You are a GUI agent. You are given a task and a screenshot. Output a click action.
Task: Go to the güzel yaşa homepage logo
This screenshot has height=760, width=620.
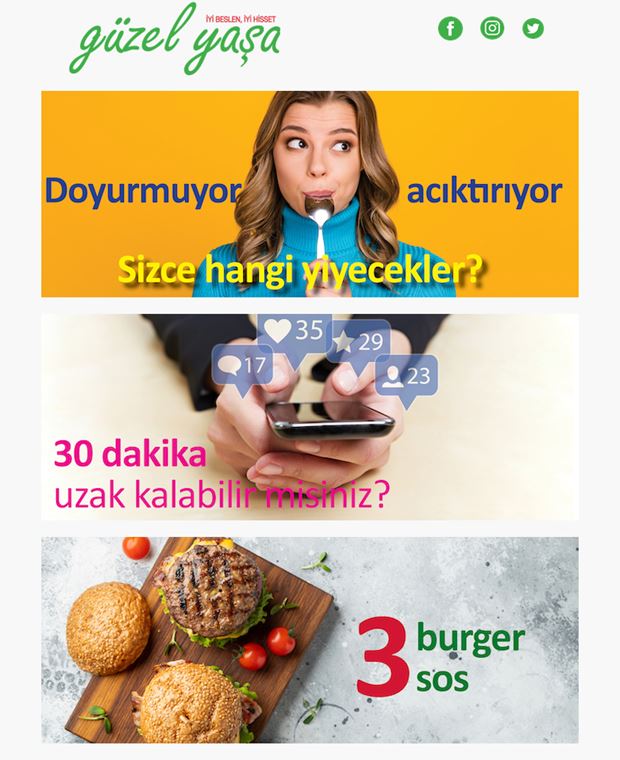(175, 40)
